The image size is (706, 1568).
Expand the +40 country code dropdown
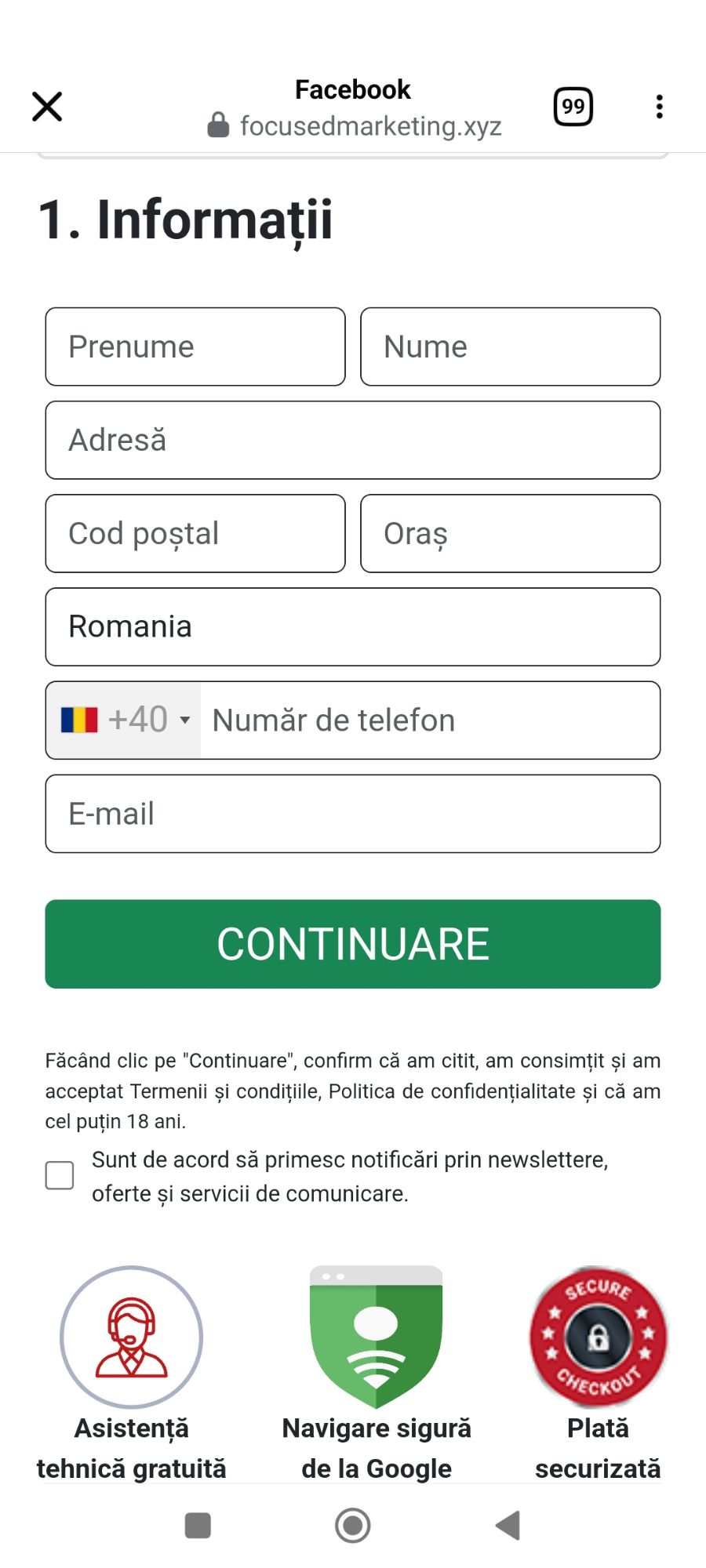pyautogui.click(x=126, y=720)
